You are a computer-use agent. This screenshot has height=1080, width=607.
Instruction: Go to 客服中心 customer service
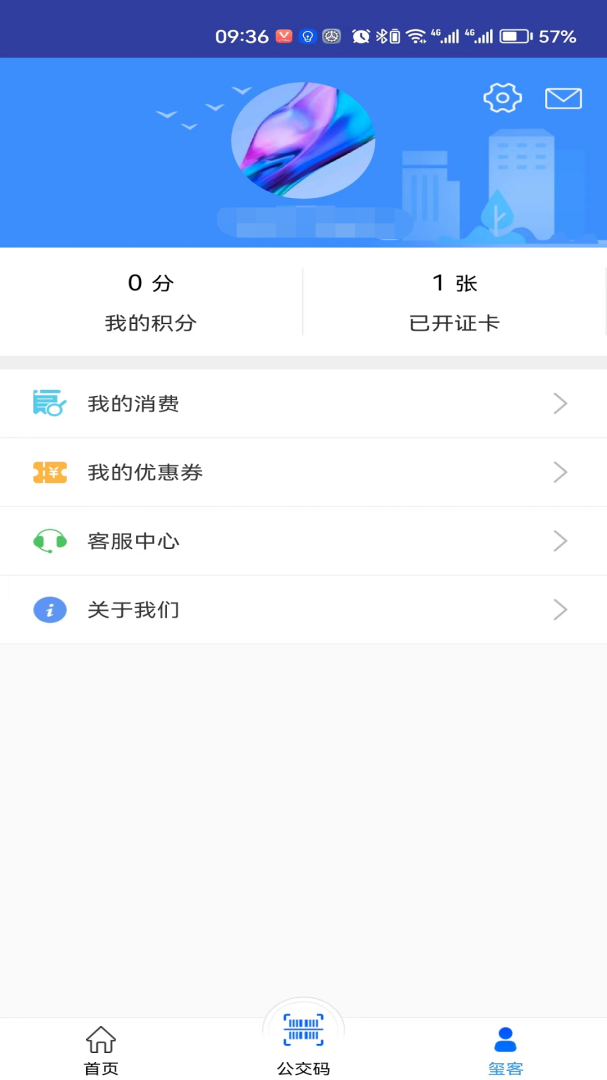pos(303,541)
